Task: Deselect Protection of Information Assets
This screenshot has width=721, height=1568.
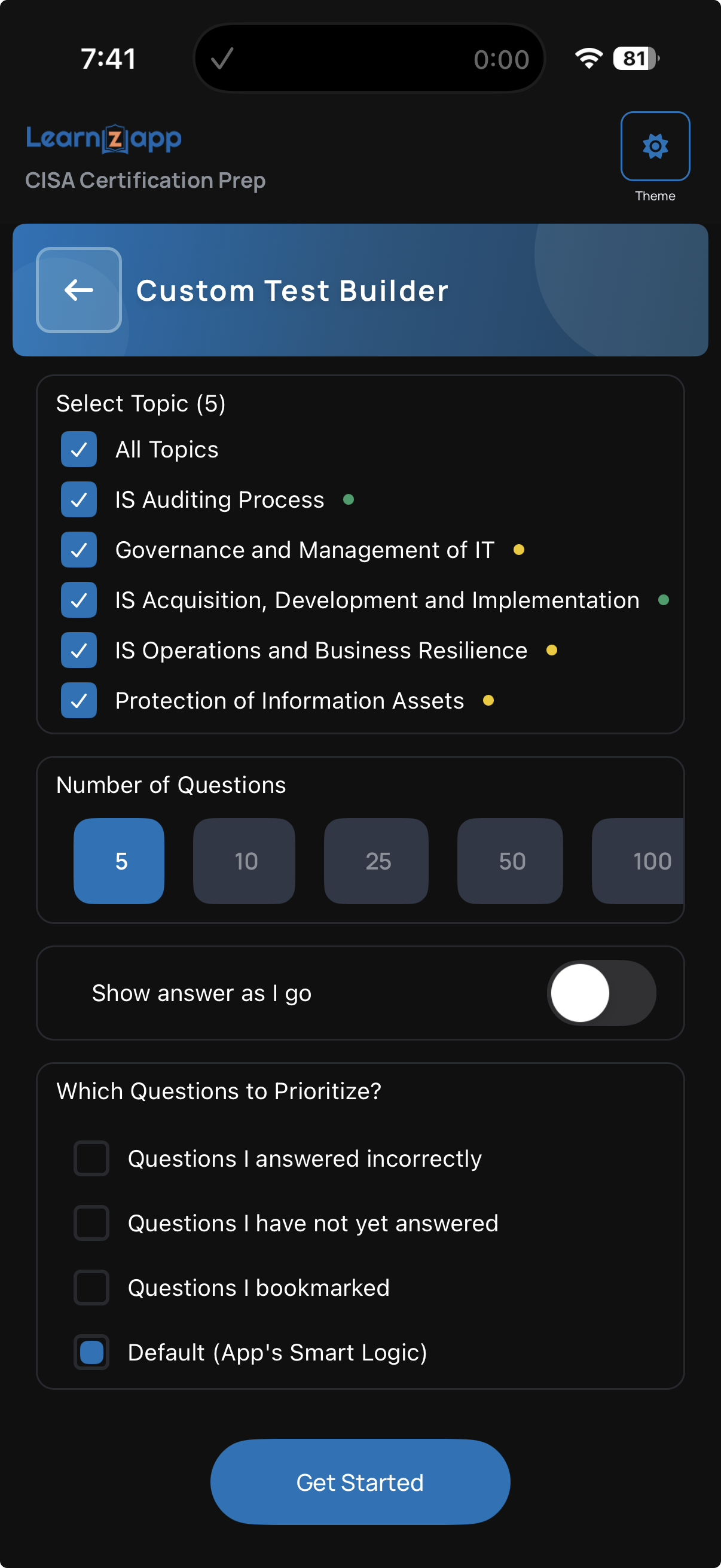Action: pyautogui.click(x=79, y=701)
